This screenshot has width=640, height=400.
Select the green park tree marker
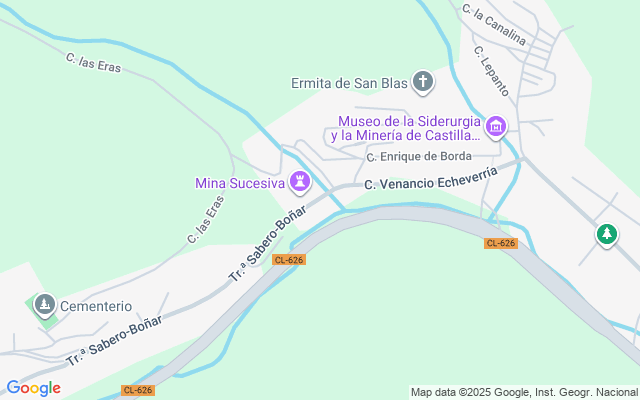point(606,235)
